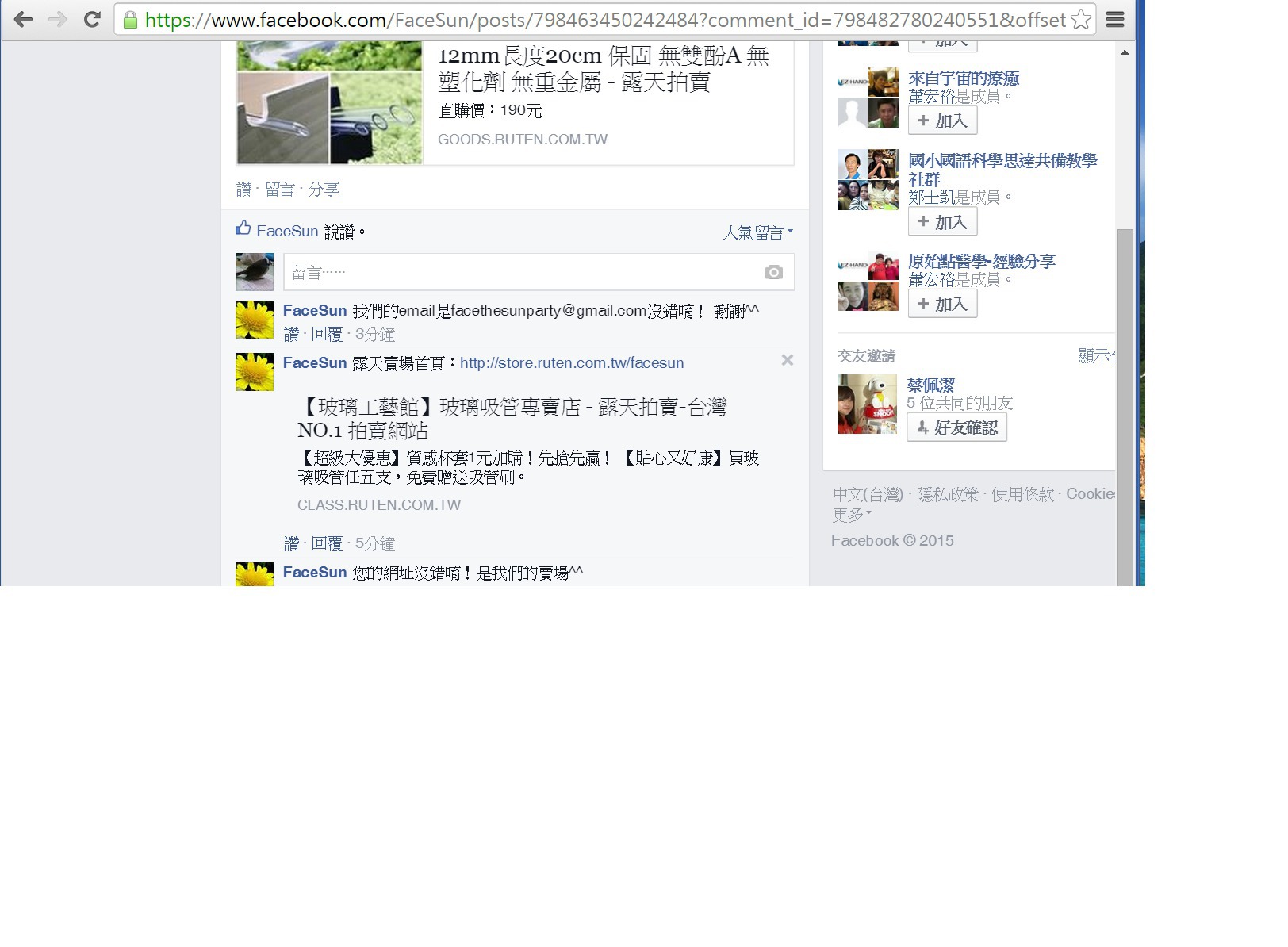Join 國小國語科學思達共備教學社群 group

[942, 223]
